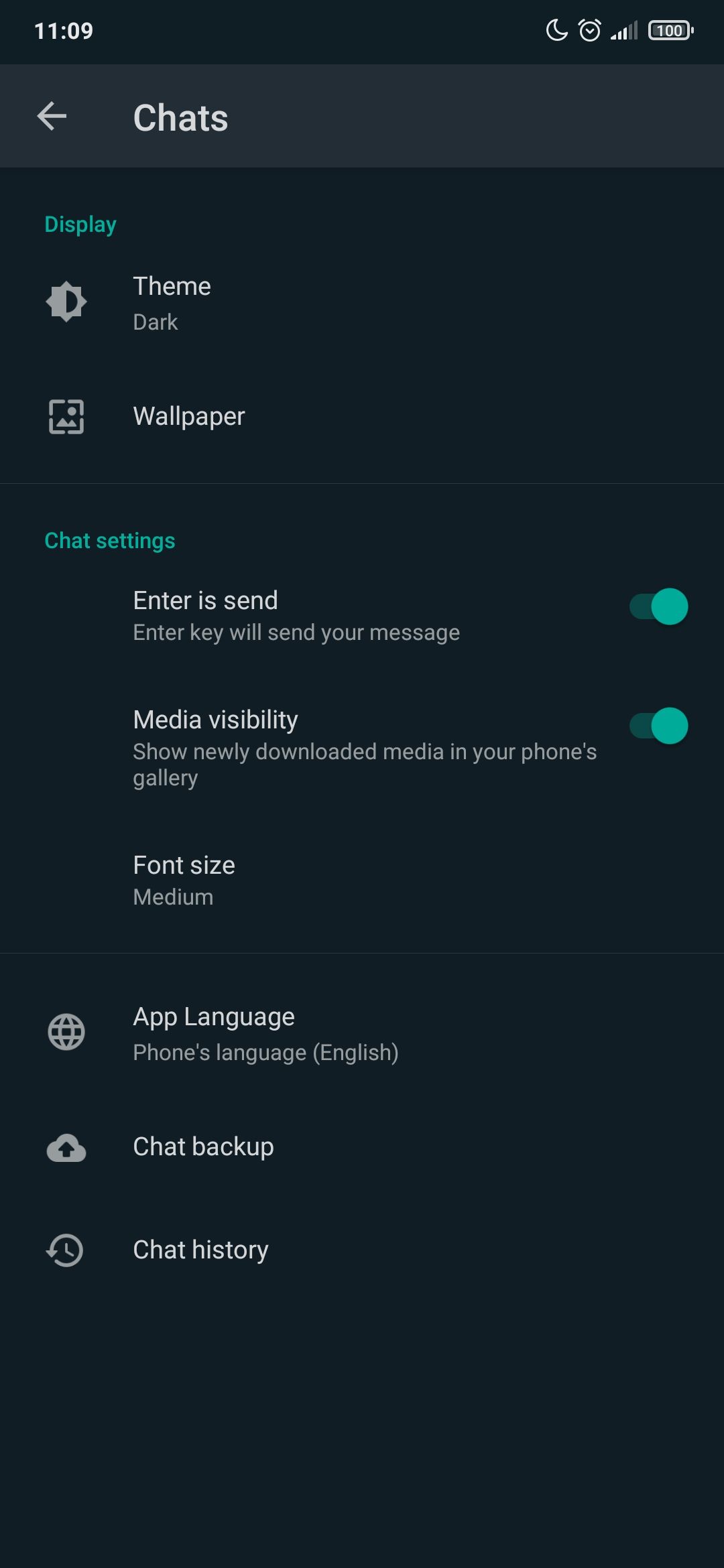
Task: Tap the alarm clock status bar icon
Action: (x=588, y=31)
